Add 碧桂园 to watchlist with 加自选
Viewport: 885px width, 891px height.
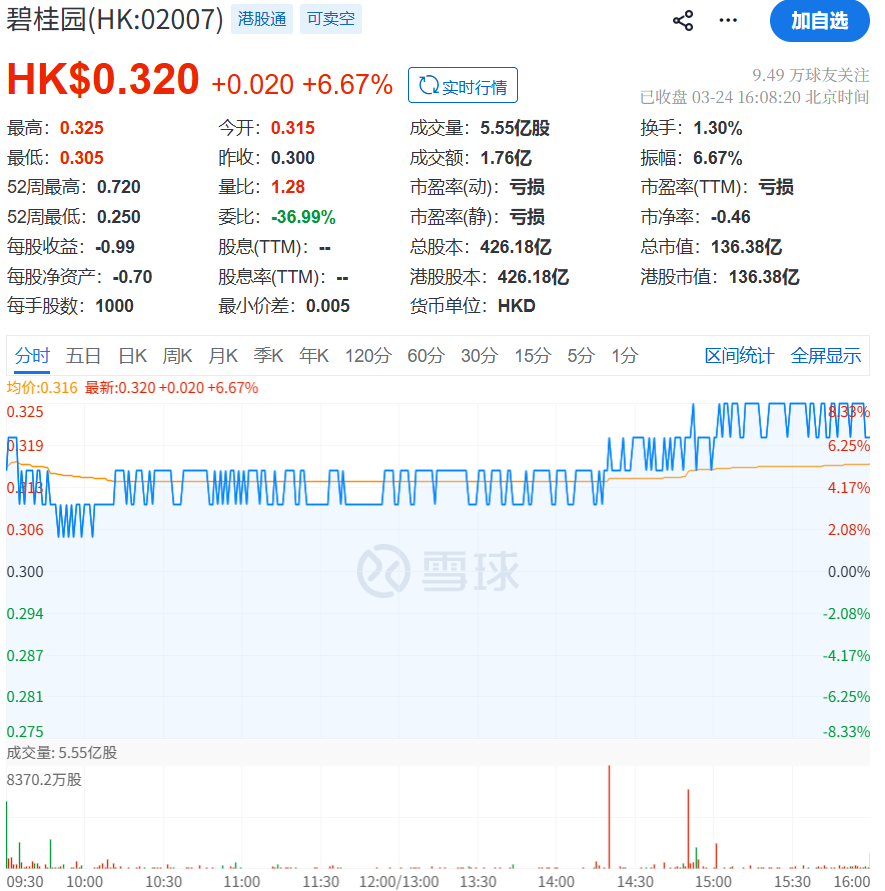pyautogui.click(x=819, y=21)
